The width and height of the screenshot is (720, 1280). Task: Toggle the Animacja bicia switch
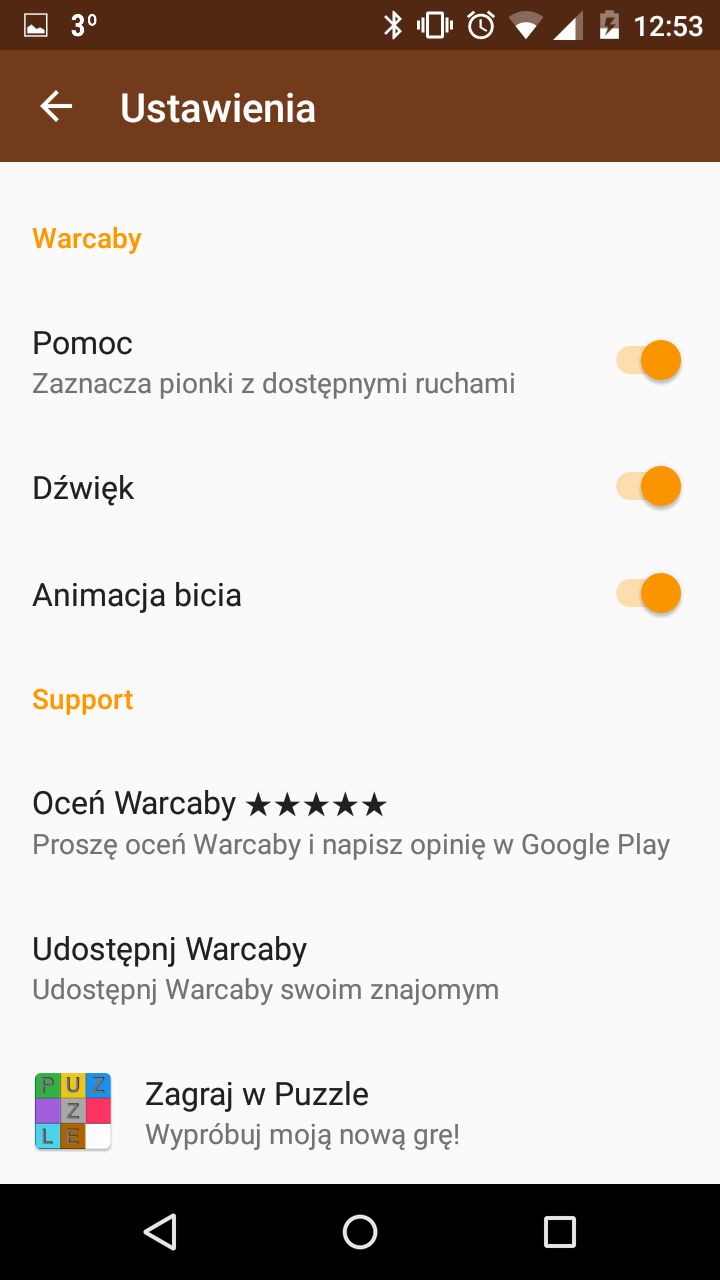[x=648, y=594]
